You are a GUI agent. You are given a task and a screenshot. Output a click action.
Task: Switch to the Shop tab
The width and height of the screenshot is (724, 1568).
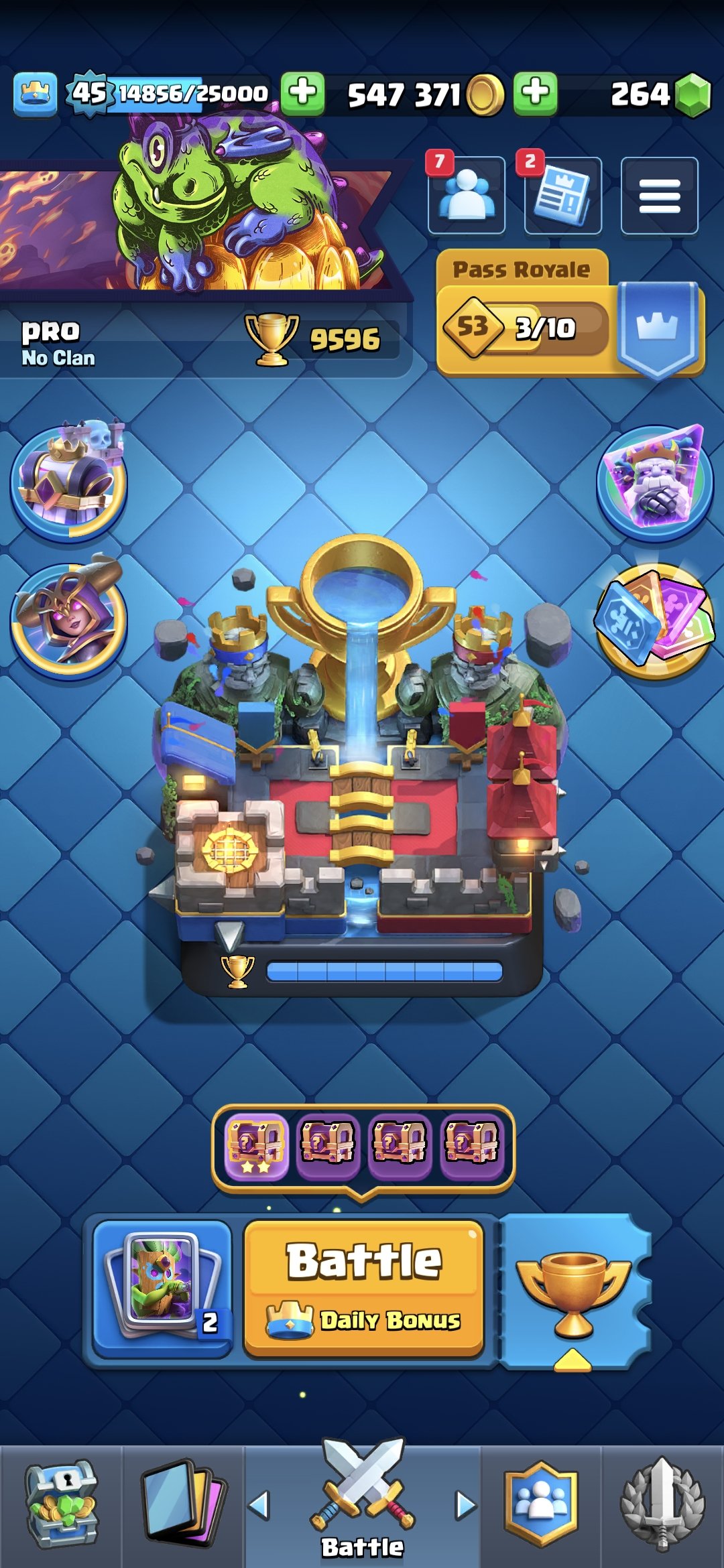[62, 1504]
